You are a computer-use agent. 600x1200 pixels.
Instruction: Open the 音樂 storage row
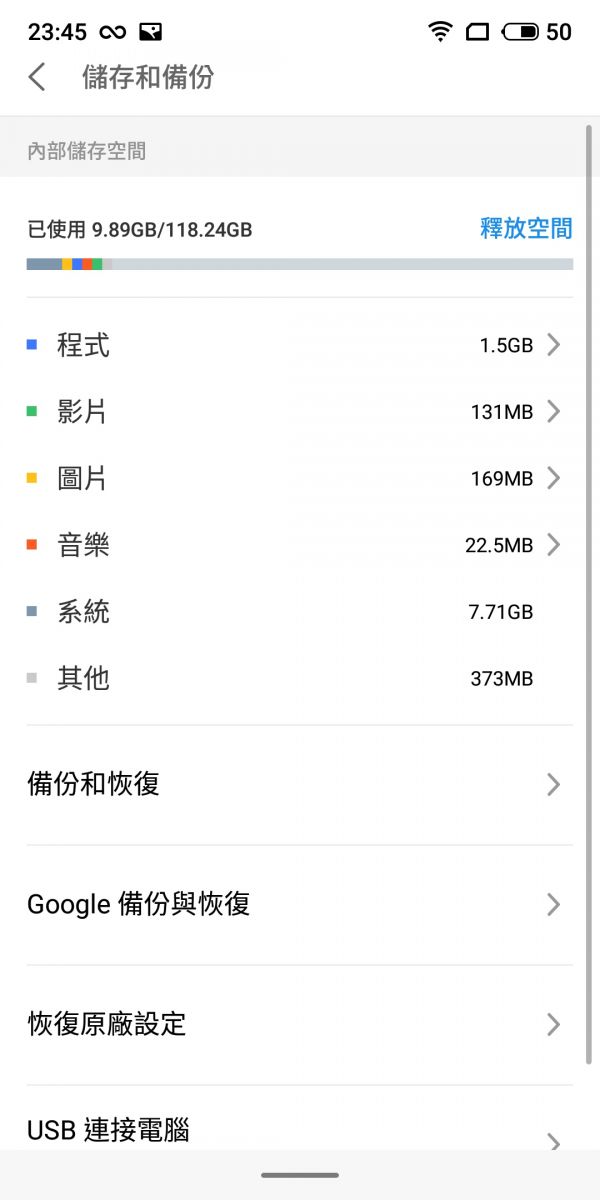tap(300, 545)
